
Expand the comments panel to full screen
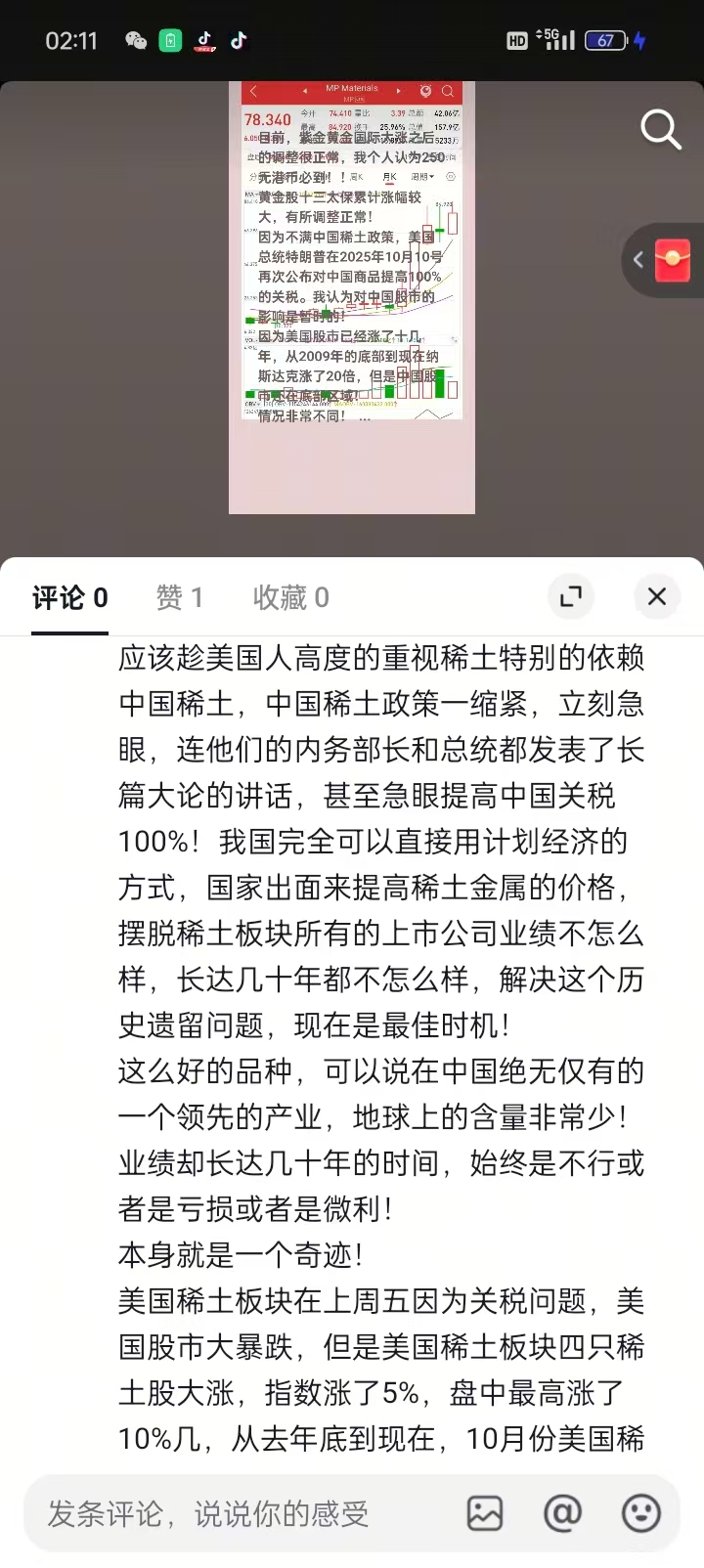[x=571, y=596]
